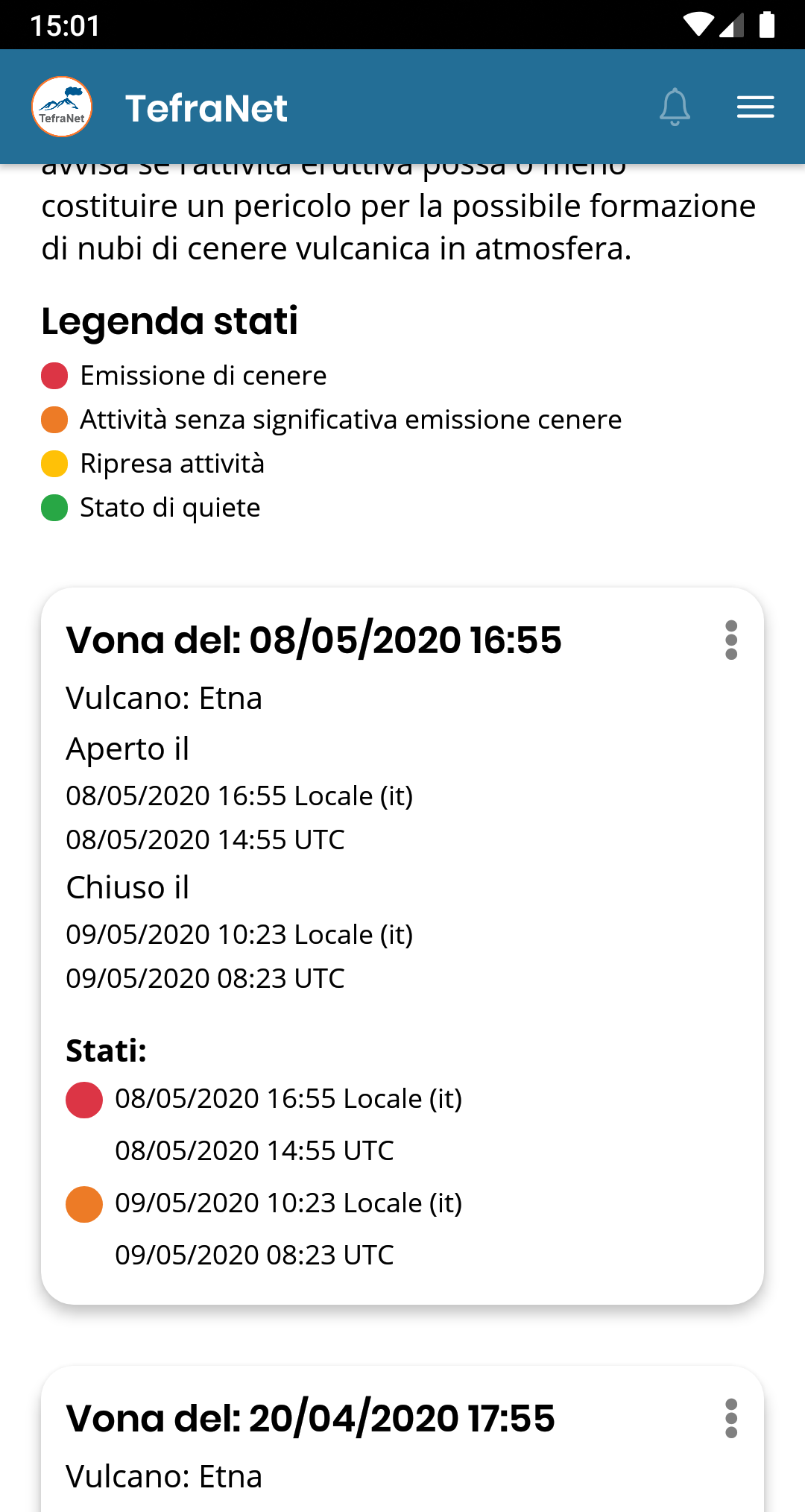Open options for Vona del 08/05/2020 16:55

731,640
